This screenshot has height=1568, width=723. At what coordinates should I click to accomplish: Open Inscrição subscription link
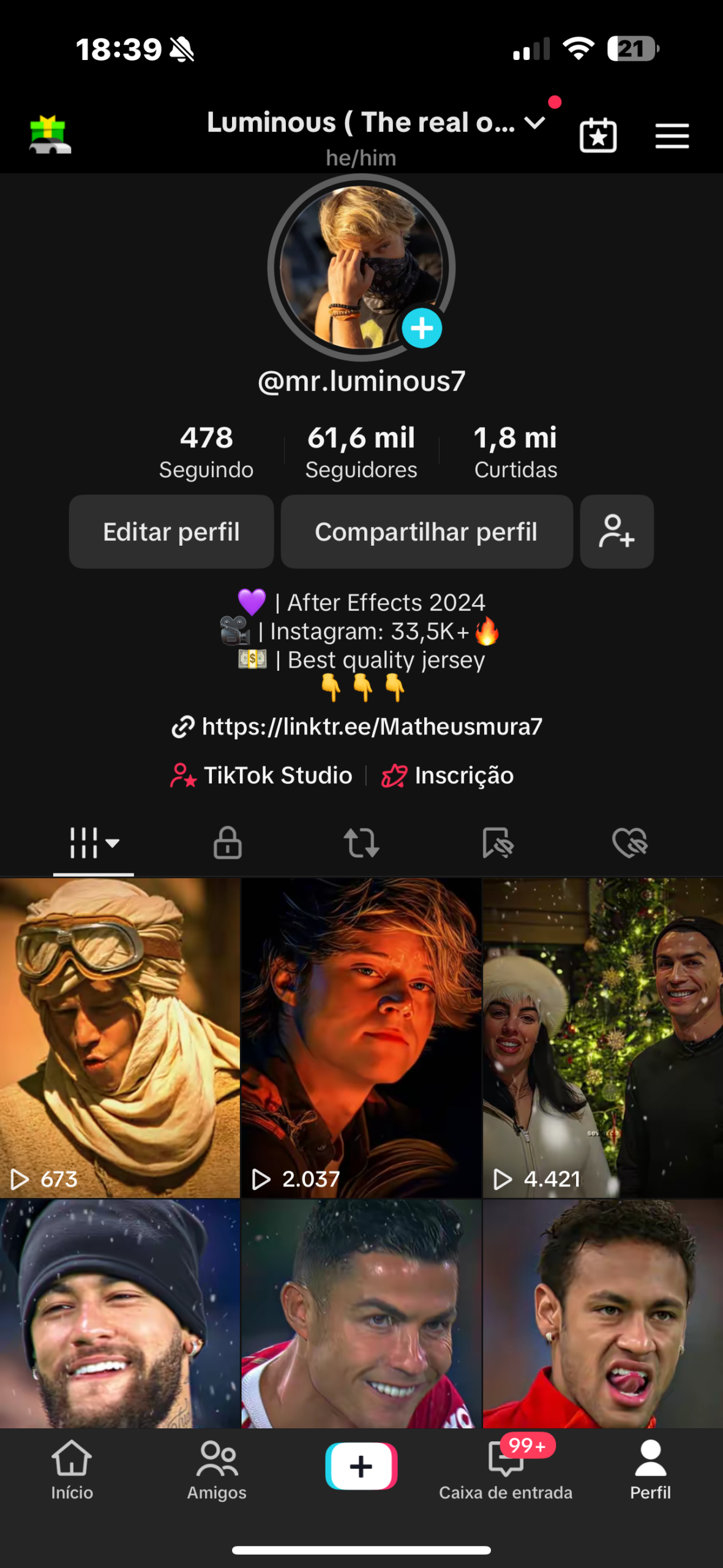448,775
